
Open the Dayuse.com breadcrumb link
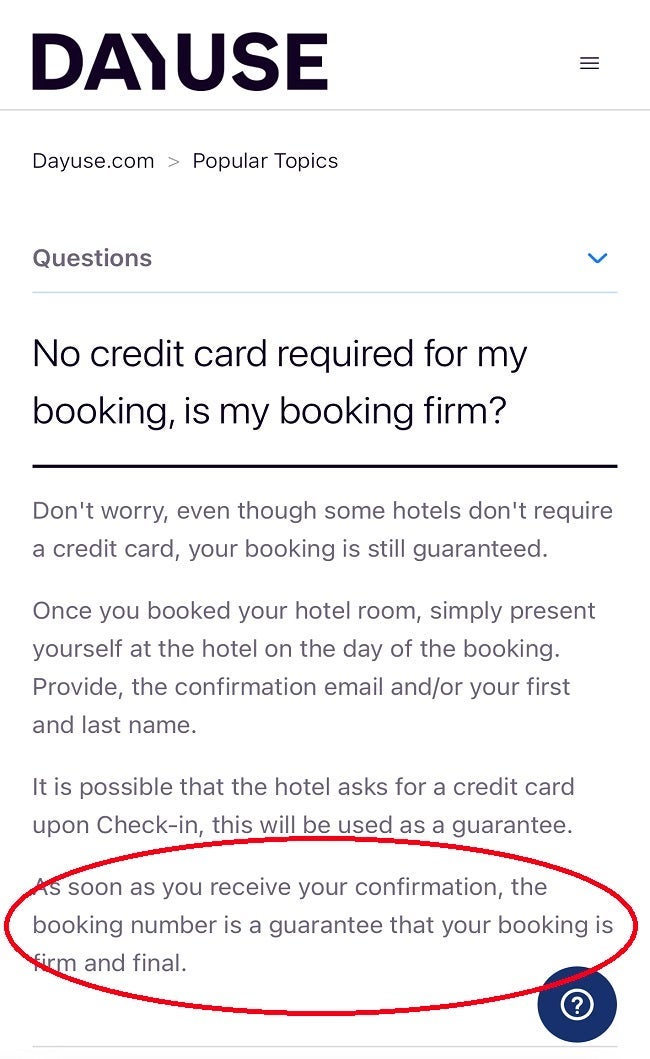pos(93,161)
